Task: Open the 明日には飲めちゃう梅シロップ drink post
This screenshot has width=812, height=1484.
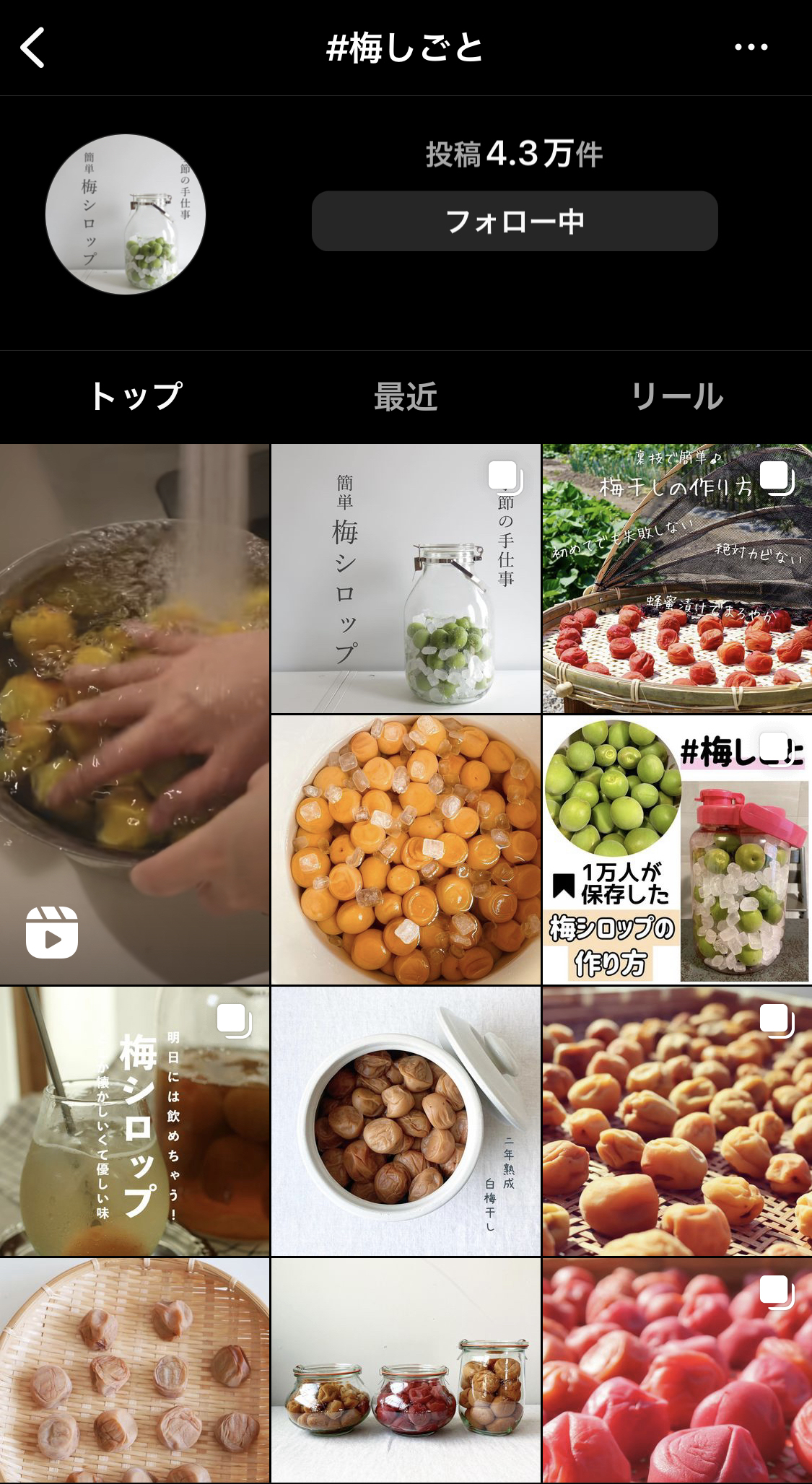Action: click(x=134, y=1122)
